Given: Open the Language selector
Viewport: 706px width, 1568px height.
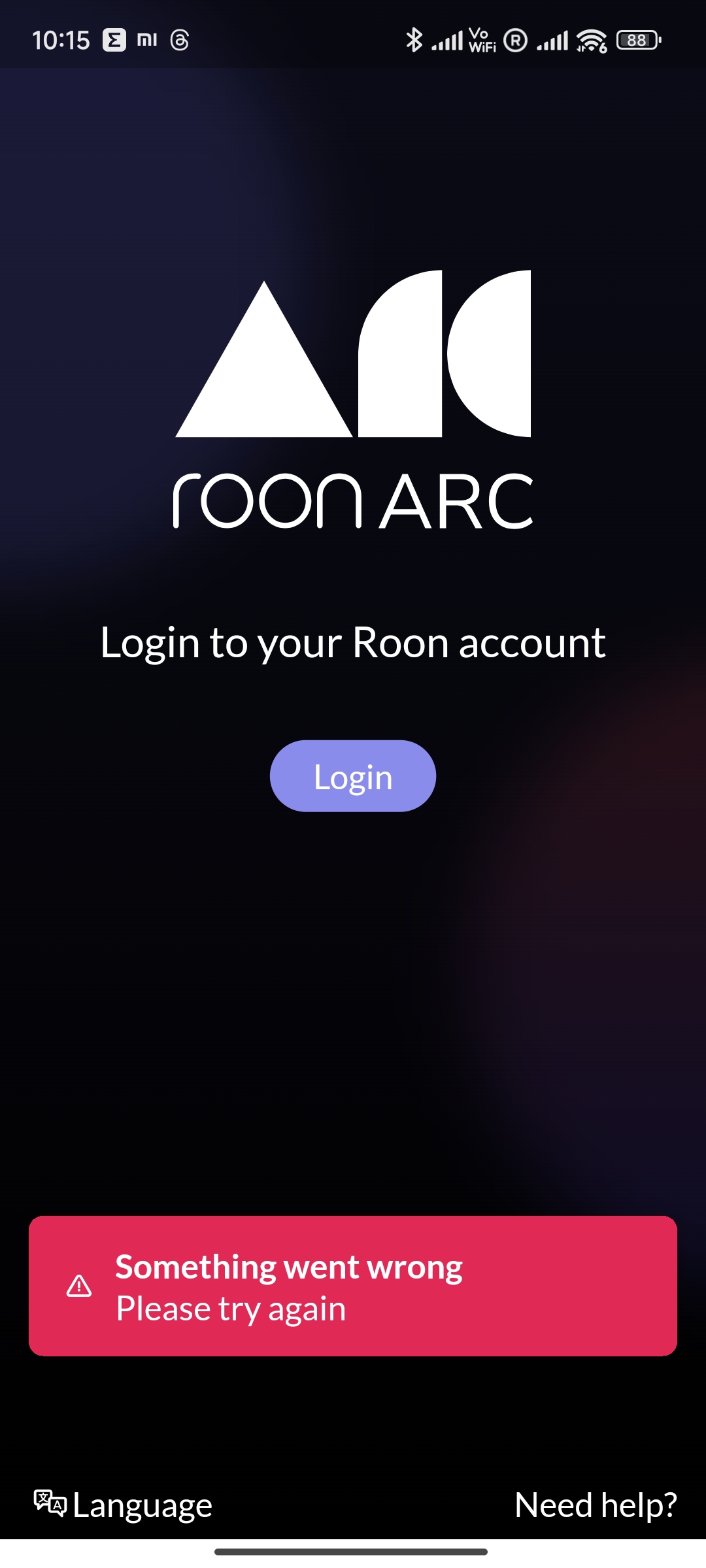Looking at the screenshot, I should 124,1505.
